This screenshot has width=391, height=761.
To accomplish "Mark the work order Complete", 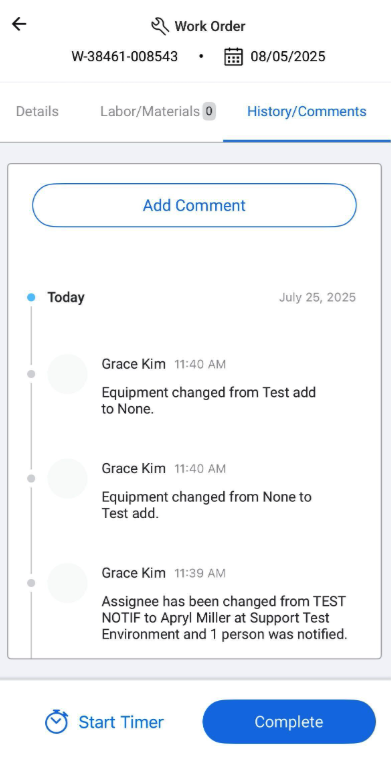I will 289,722.
